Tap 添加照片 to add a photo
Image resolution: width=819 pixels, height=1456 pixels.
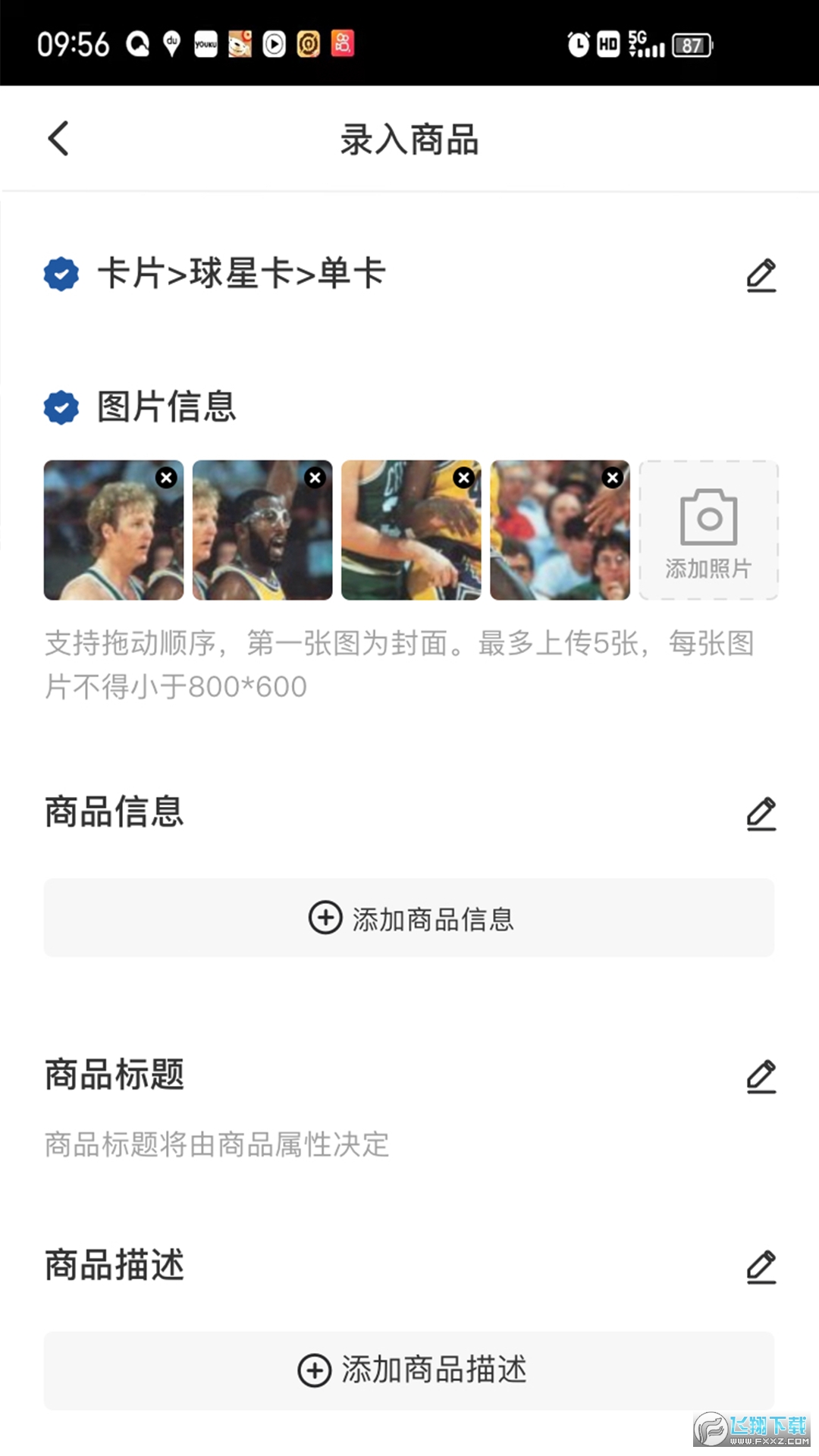coord(708,530)
